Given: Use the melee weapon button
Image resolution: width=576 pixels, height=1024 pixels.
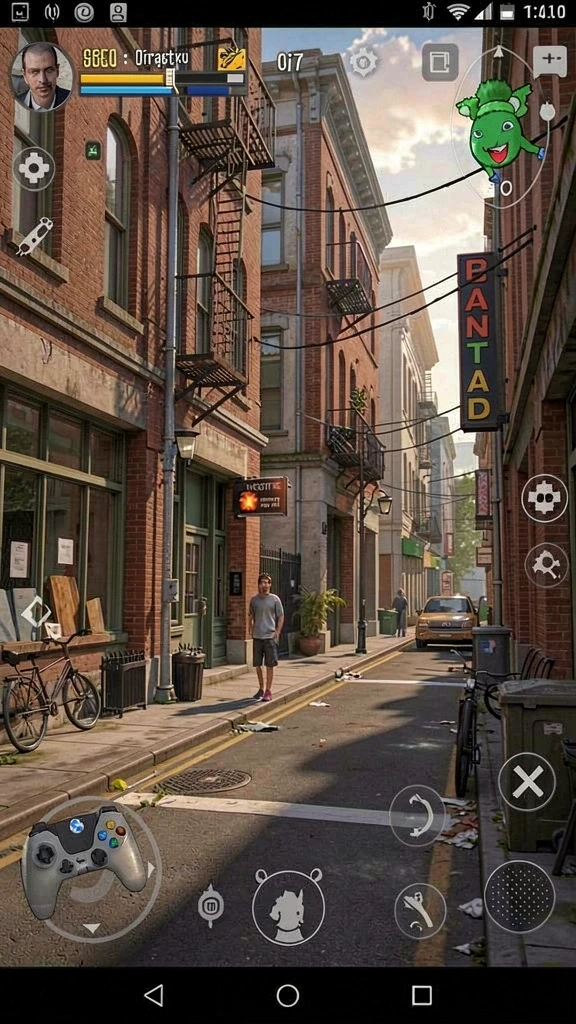Looking at the screenshot, I should (x=420, y=911).
